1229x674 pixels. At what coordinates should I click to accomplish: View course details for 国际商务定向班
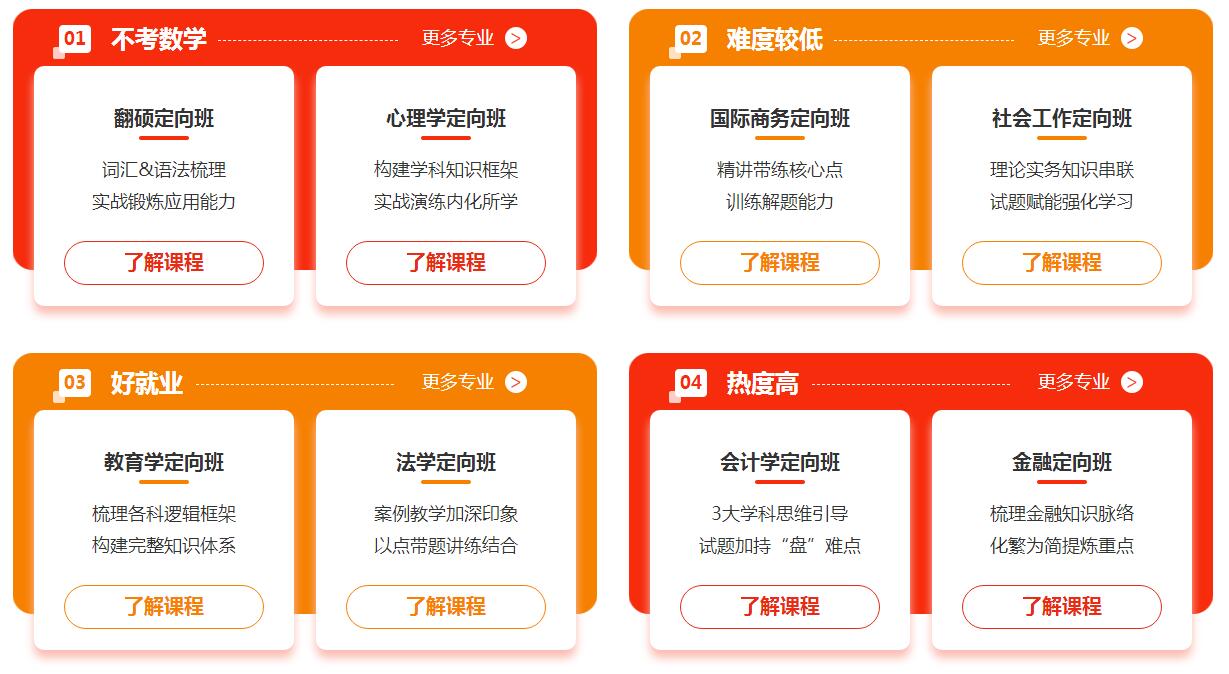780,263
